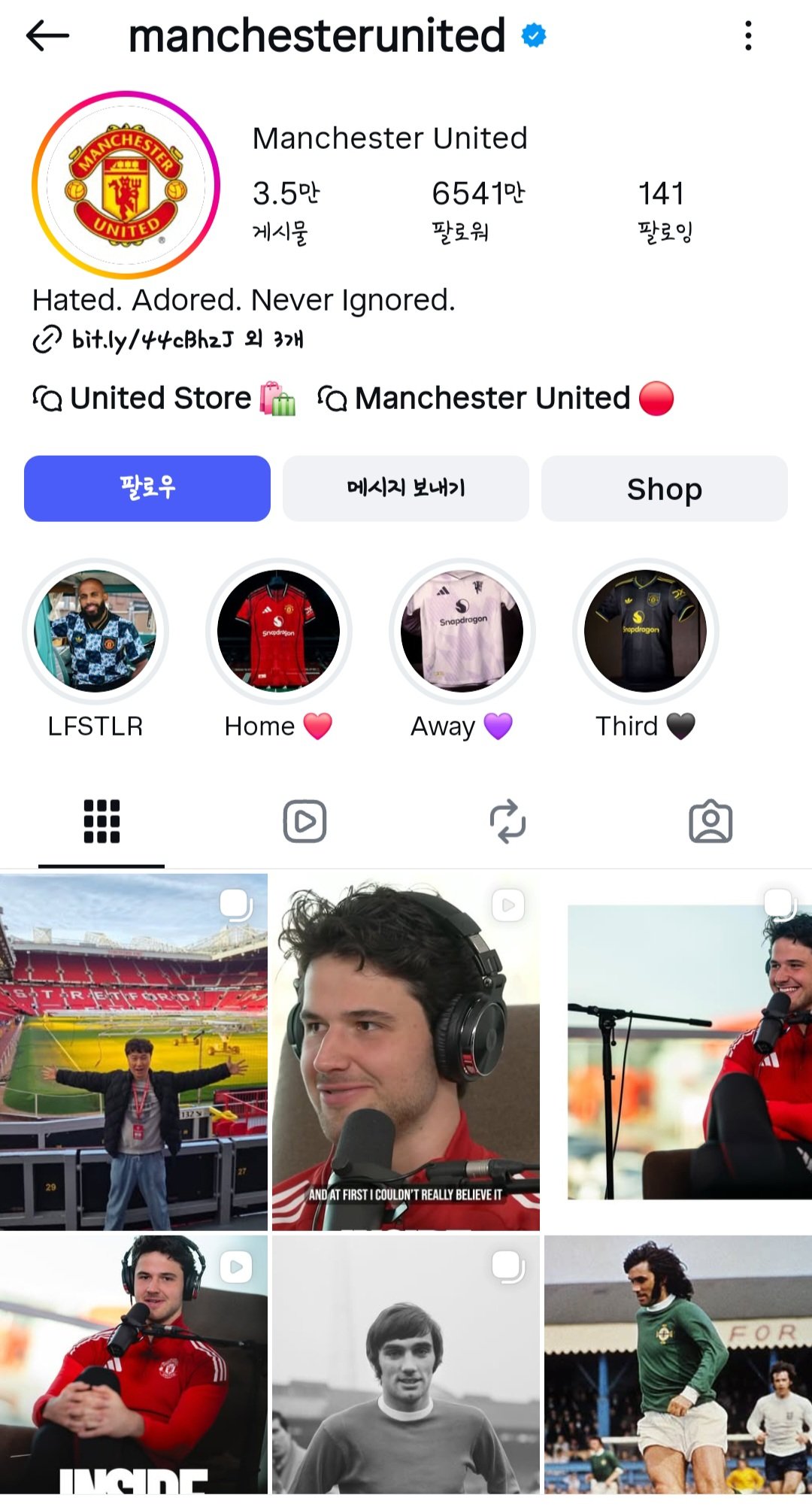Viewport: 812px width, 1510px height.
Task: Open the Home highlight
Action: pos(278,632)
